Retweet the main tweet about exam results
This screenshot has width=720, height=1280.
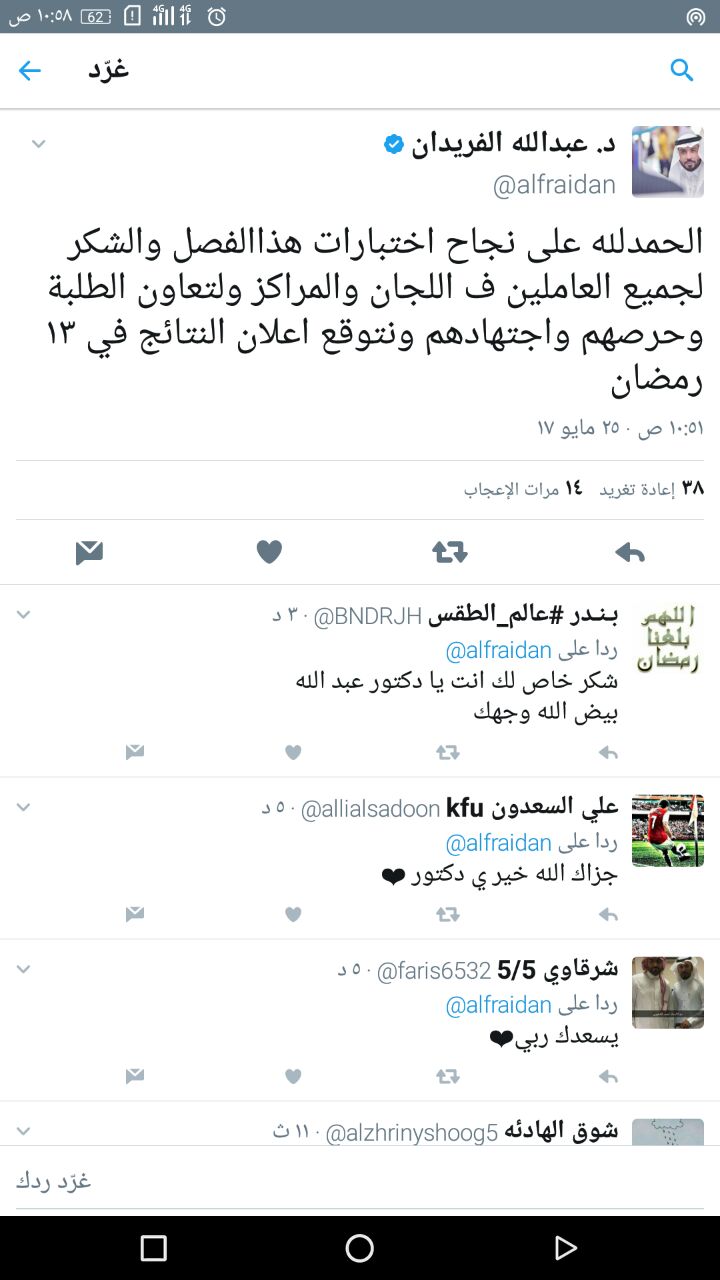(x=449, y=552)
